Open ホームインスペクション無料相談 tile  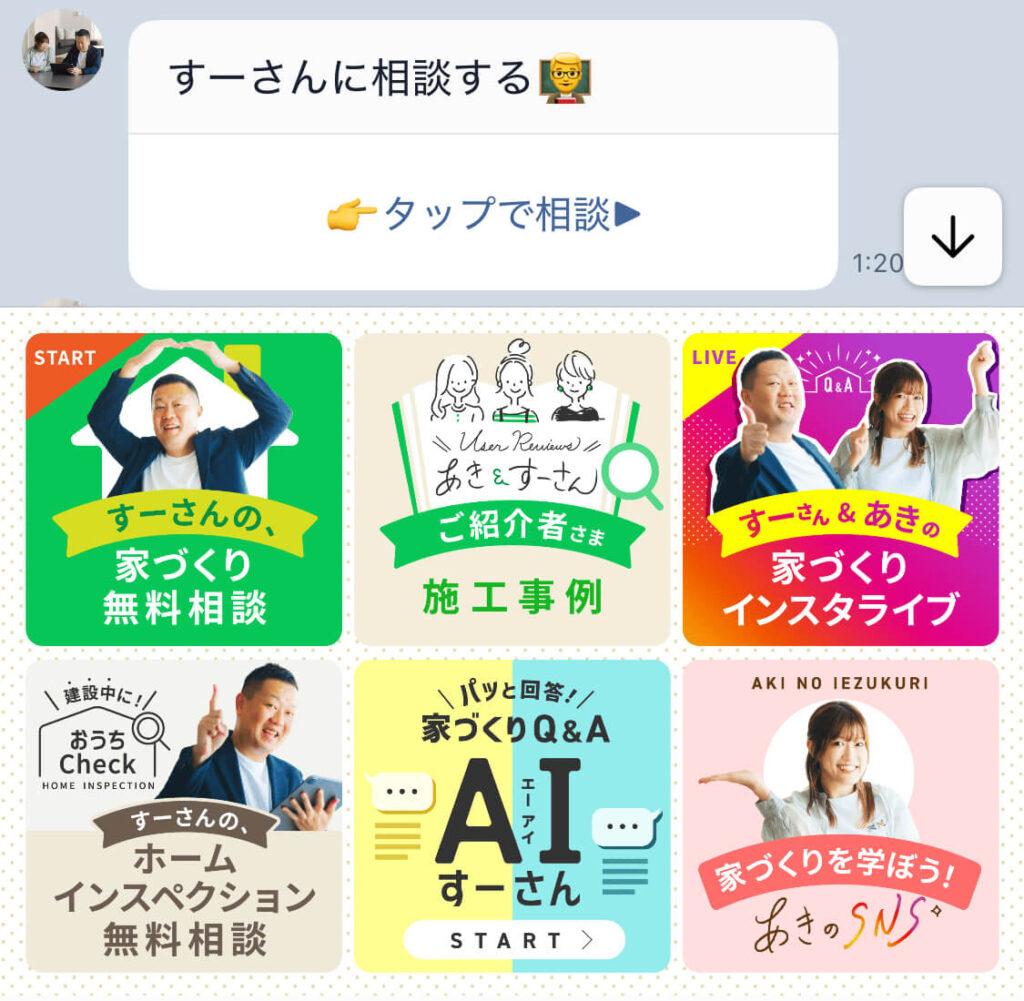184,815
